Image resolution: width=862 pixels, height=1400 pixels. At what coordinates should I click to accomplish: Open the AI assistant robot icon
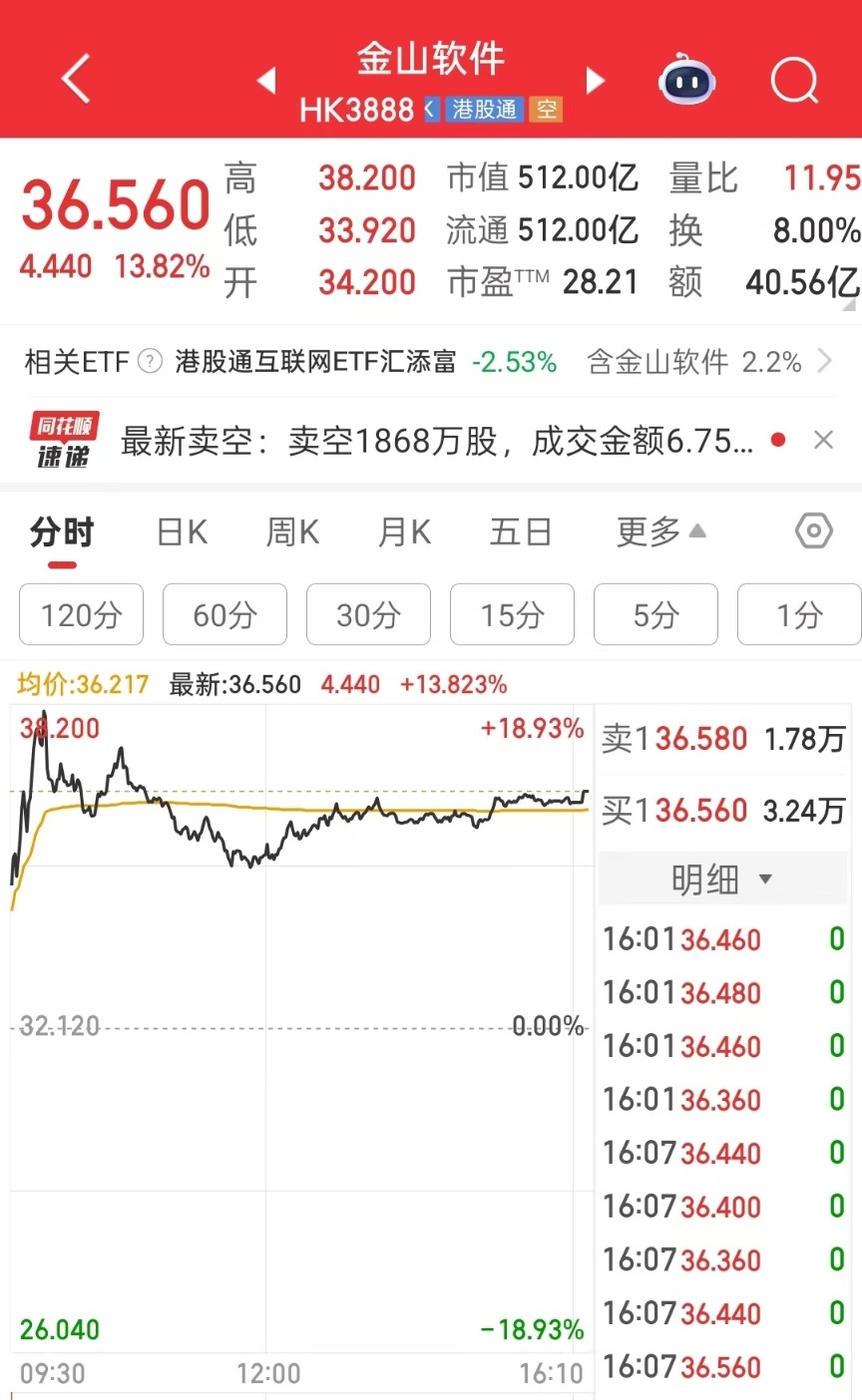point(685,80)
